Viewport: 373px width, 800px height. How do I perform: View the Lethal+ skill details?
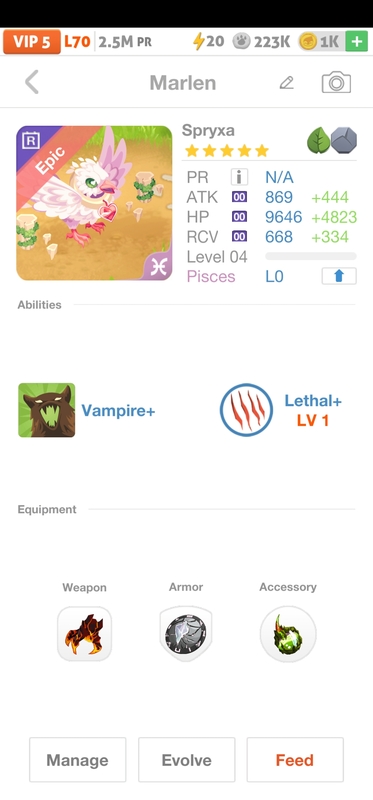coord(246,410)
